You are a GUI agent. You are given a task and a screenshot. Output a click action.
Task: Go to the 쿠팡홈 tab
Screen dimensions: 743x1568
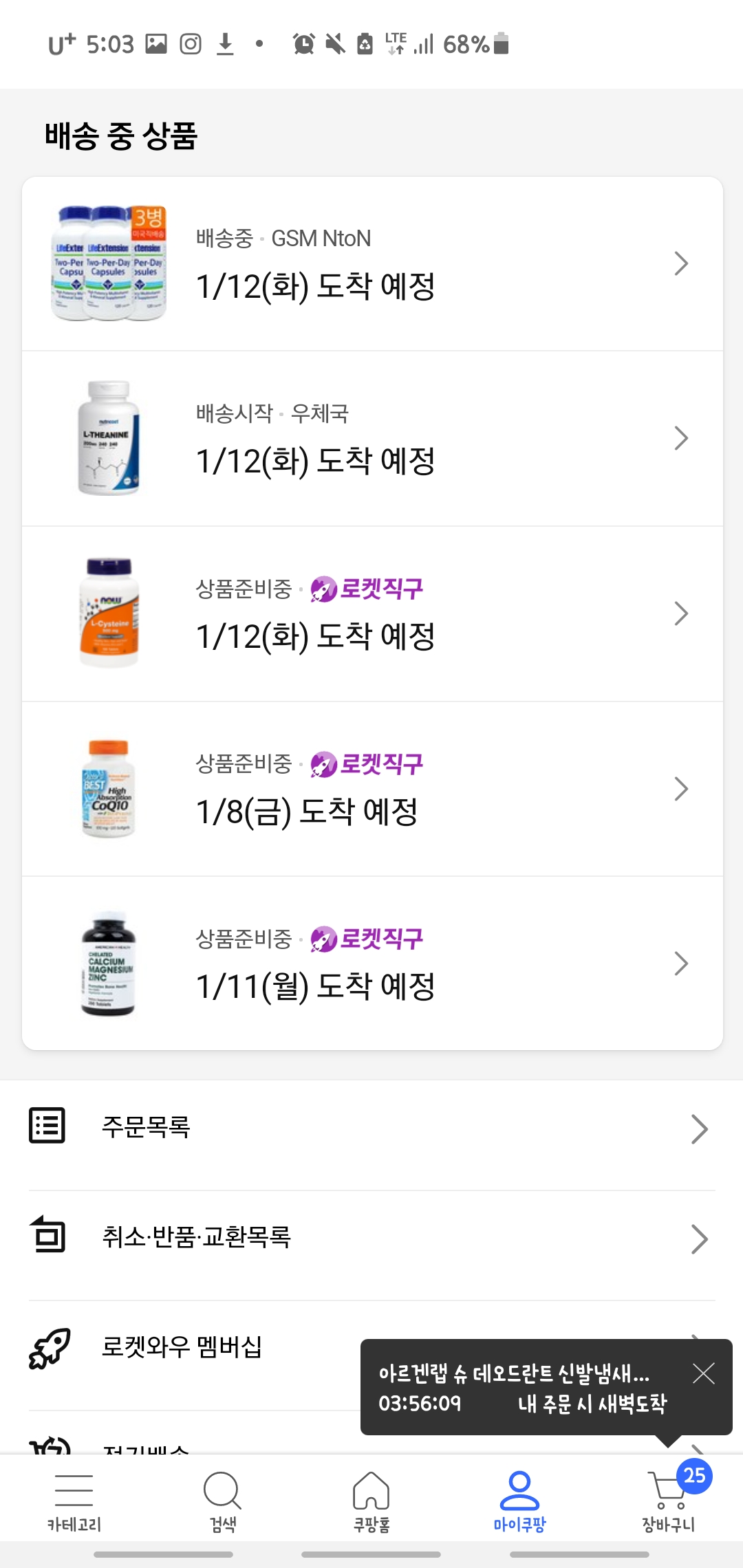[x=371, y=1503]
